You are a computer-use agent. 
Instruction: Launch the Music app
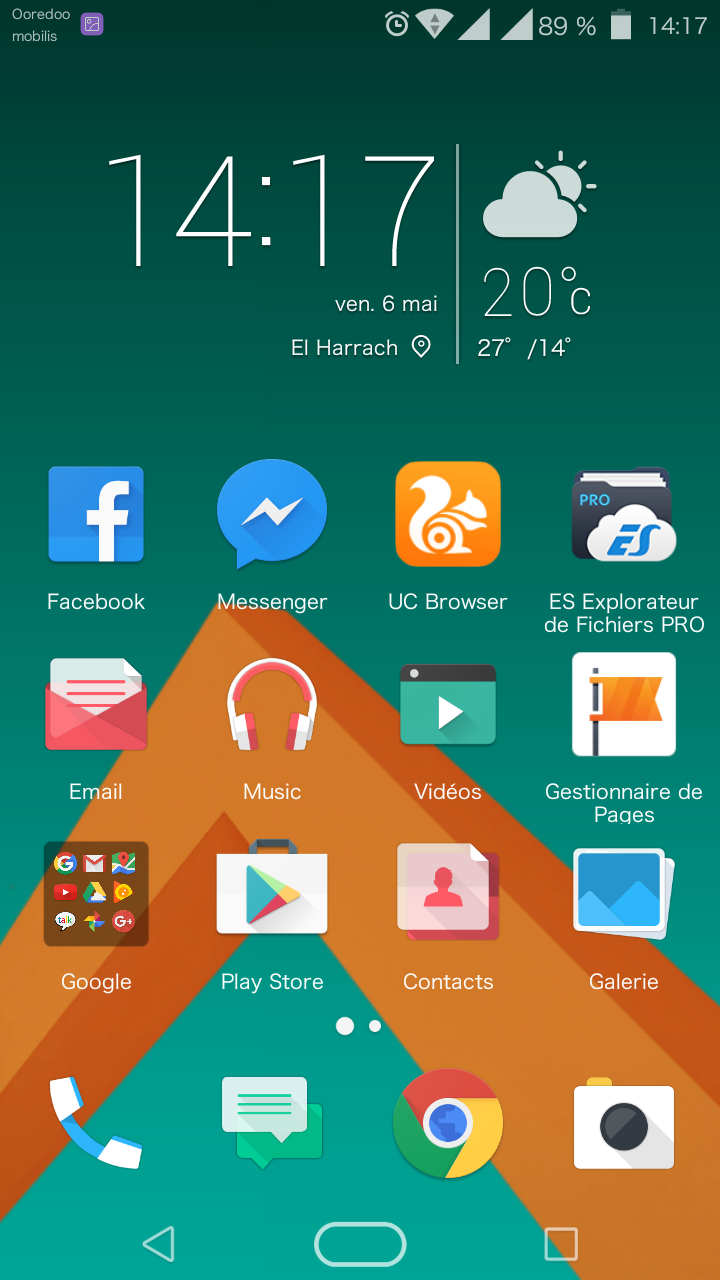pyautogui.click(x=272, y=705)
